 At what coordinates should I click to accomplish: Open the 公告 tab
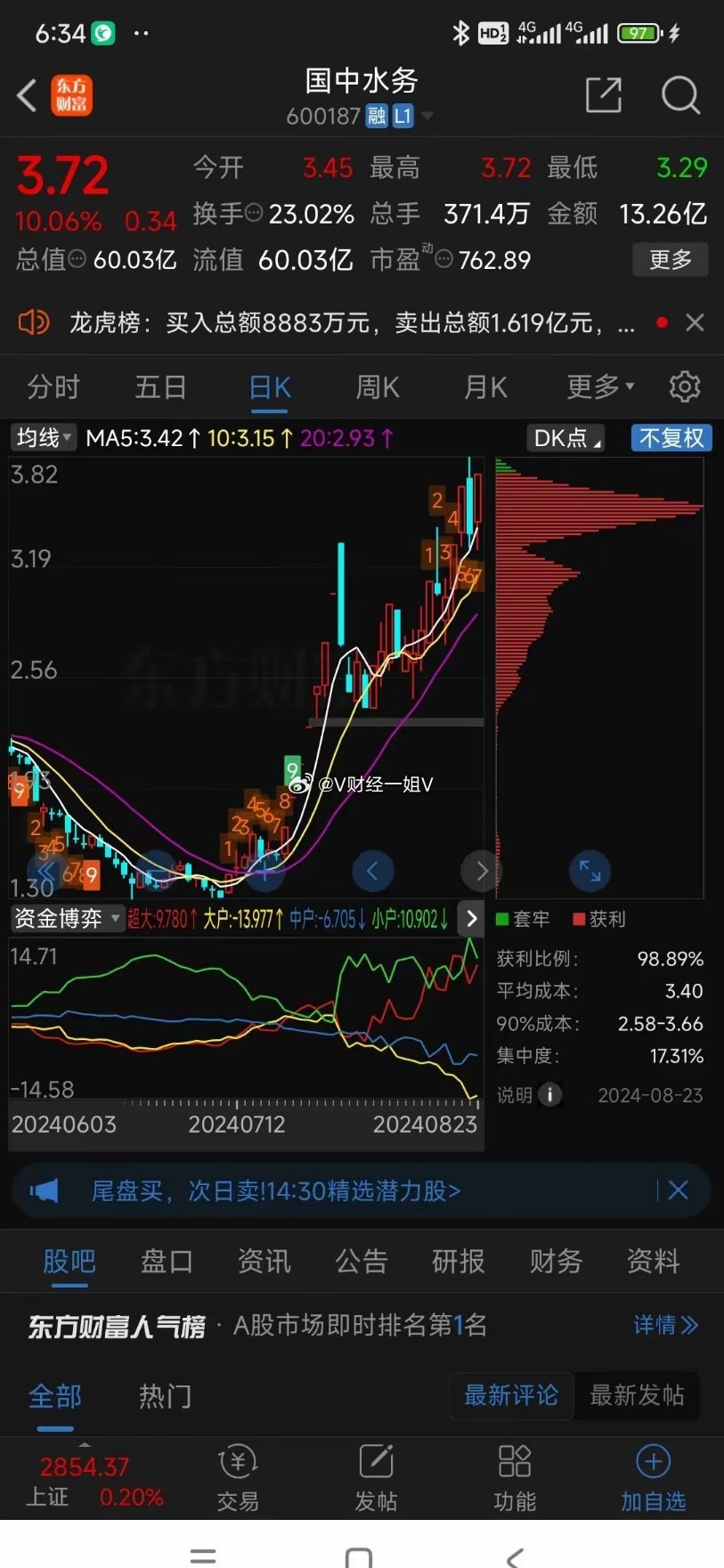tap(361, 1261)
